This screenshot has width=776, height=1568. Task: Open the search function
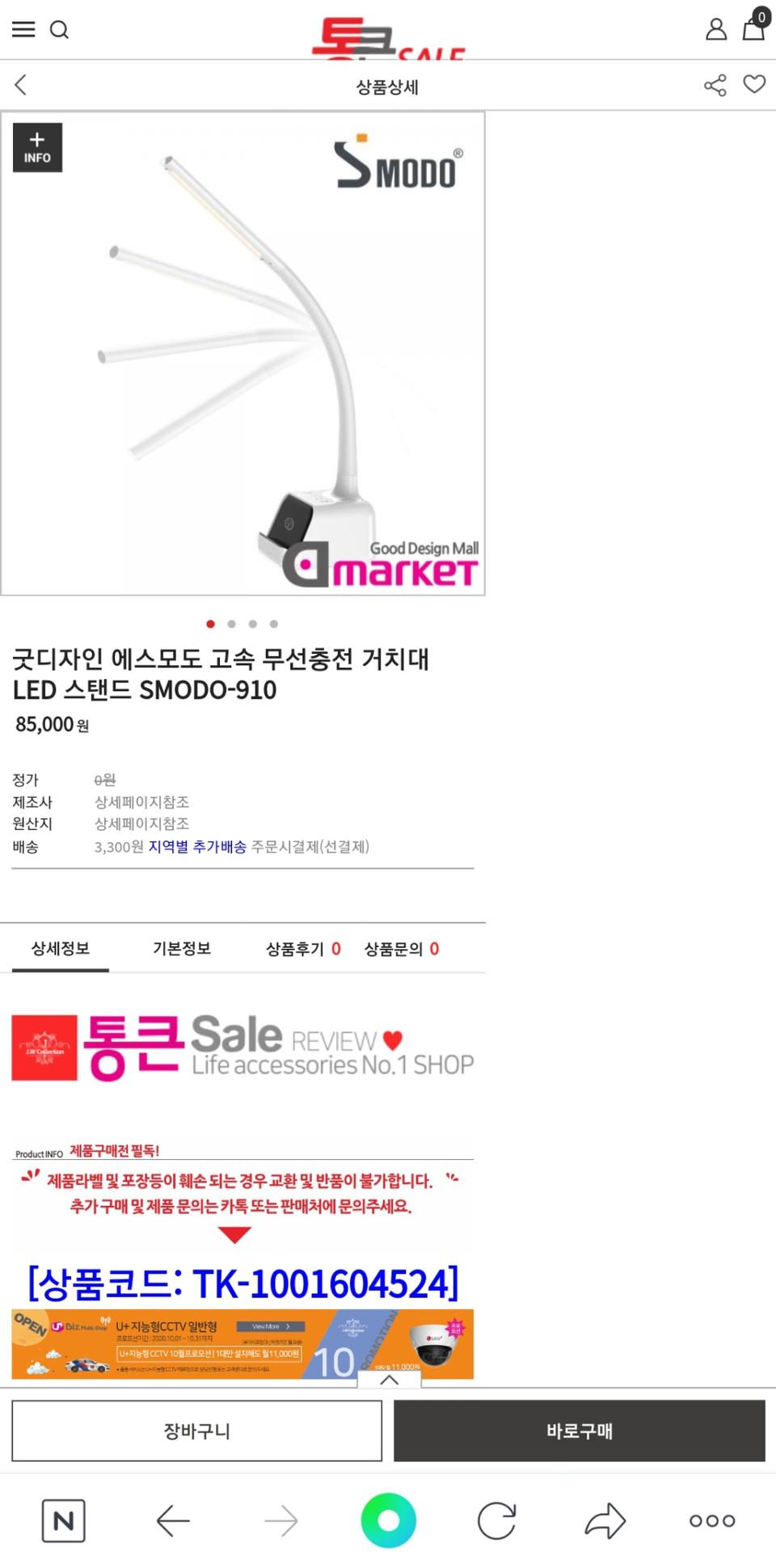point(60,30)
